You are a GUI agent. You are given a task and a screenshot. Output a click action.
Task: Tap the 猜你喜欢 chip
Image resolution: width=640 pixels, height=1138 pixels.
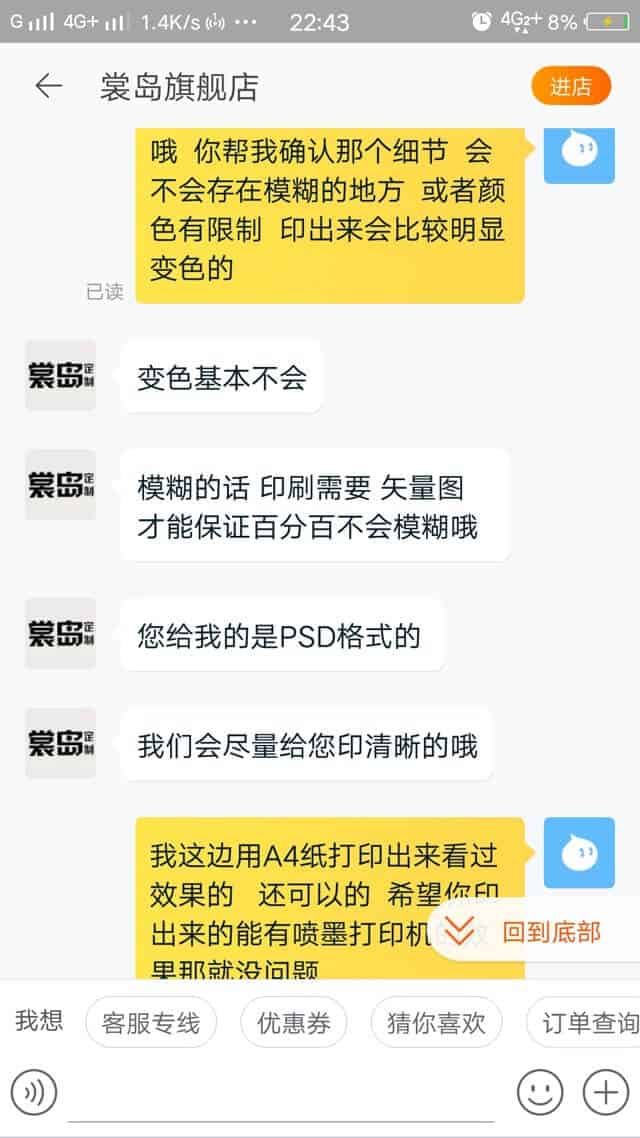click(x=436, y=1023)
